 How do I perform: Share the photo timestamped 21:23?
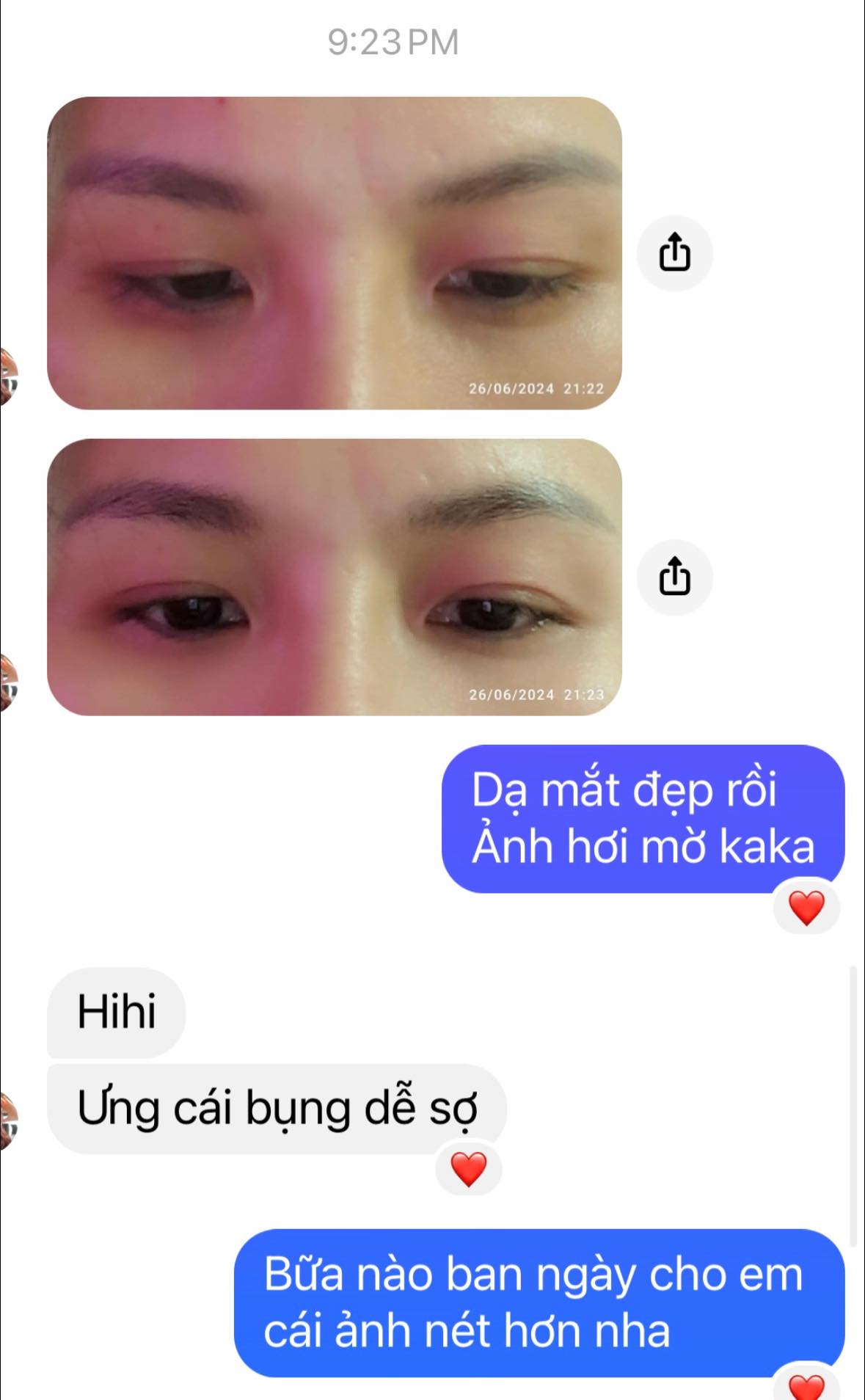[x=674, y=576]
